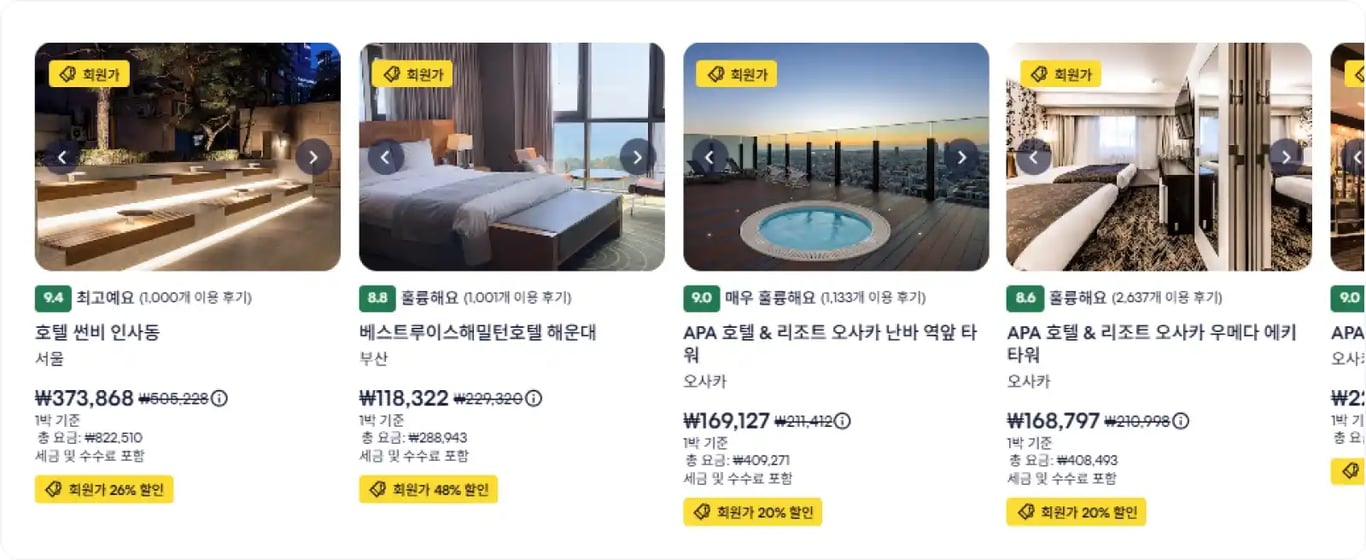Show next photo of 호텔 썬비 인사동
This screenshot has height=560, width=1366.
[313, 157]
